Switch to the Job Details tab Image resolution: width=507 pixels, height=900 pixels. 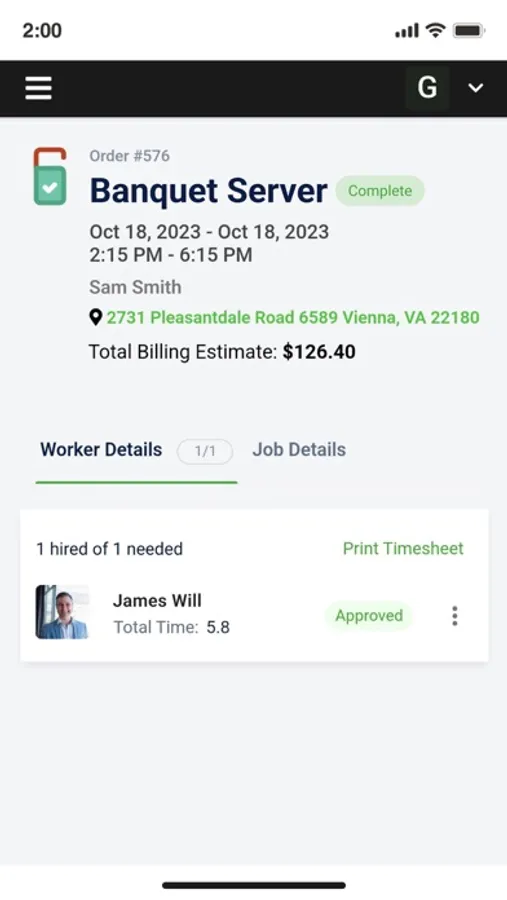(299, 449)
